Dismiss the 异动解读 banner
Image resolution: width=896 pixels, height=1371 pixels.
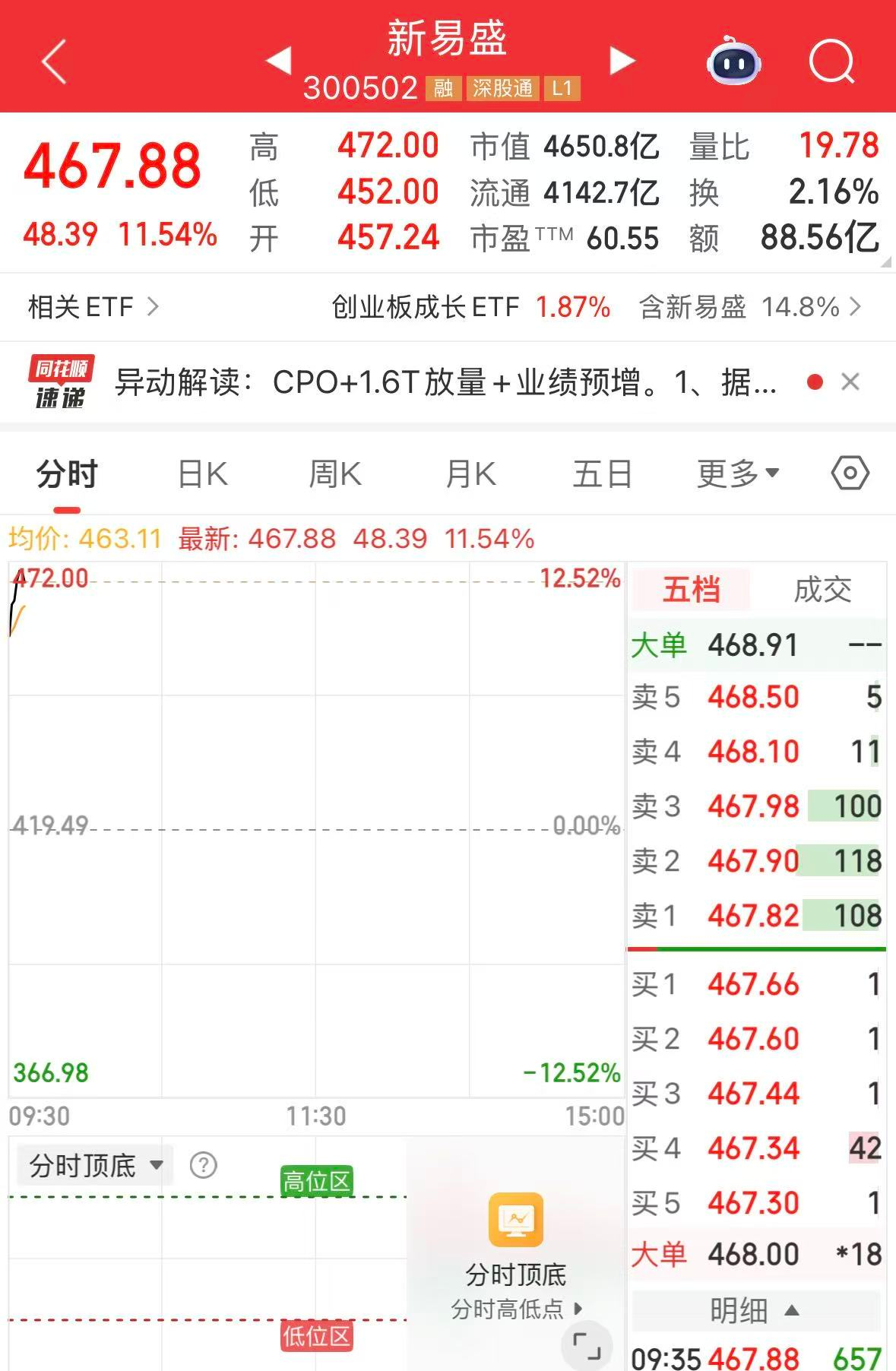(850, 382)
